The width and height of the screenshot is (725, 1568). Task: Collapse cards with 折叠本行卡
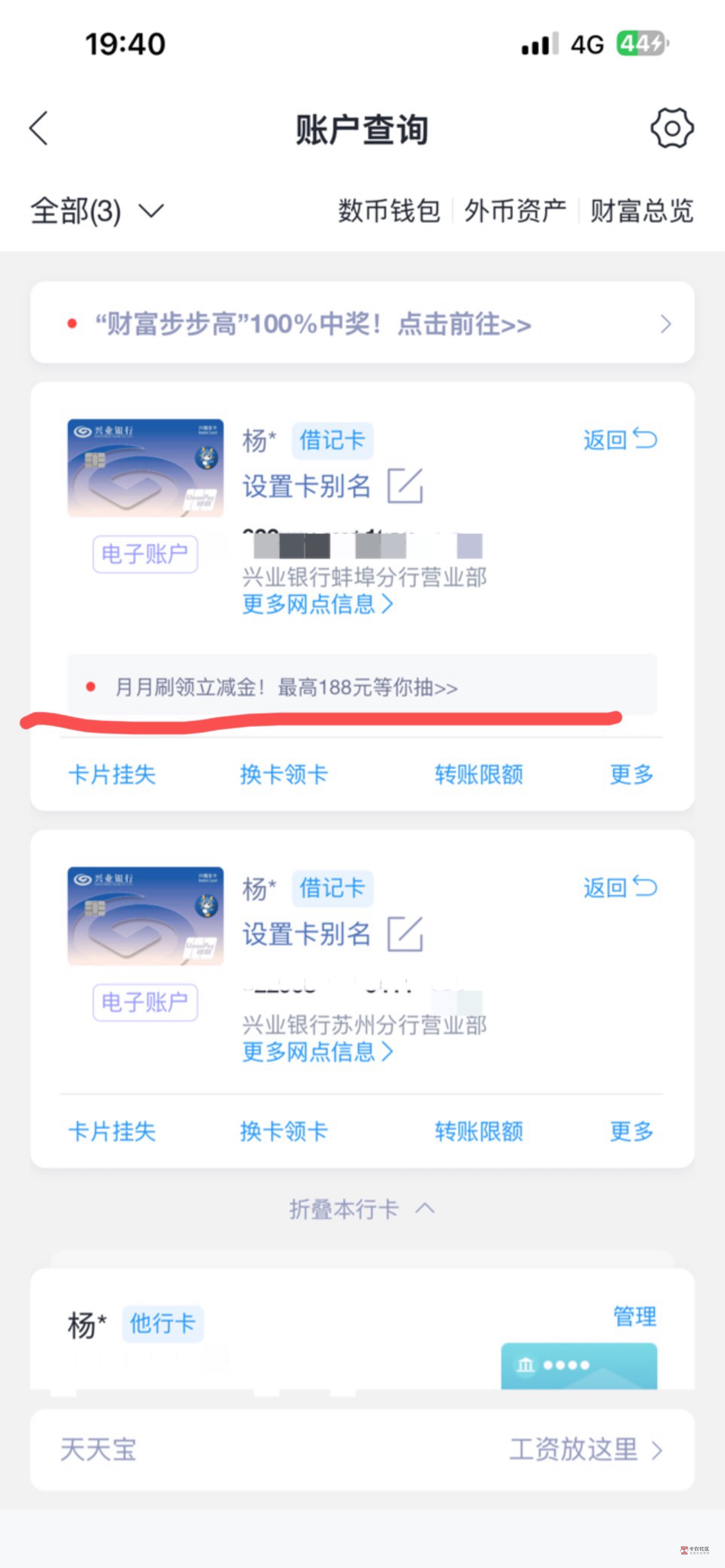[362, 1209]
